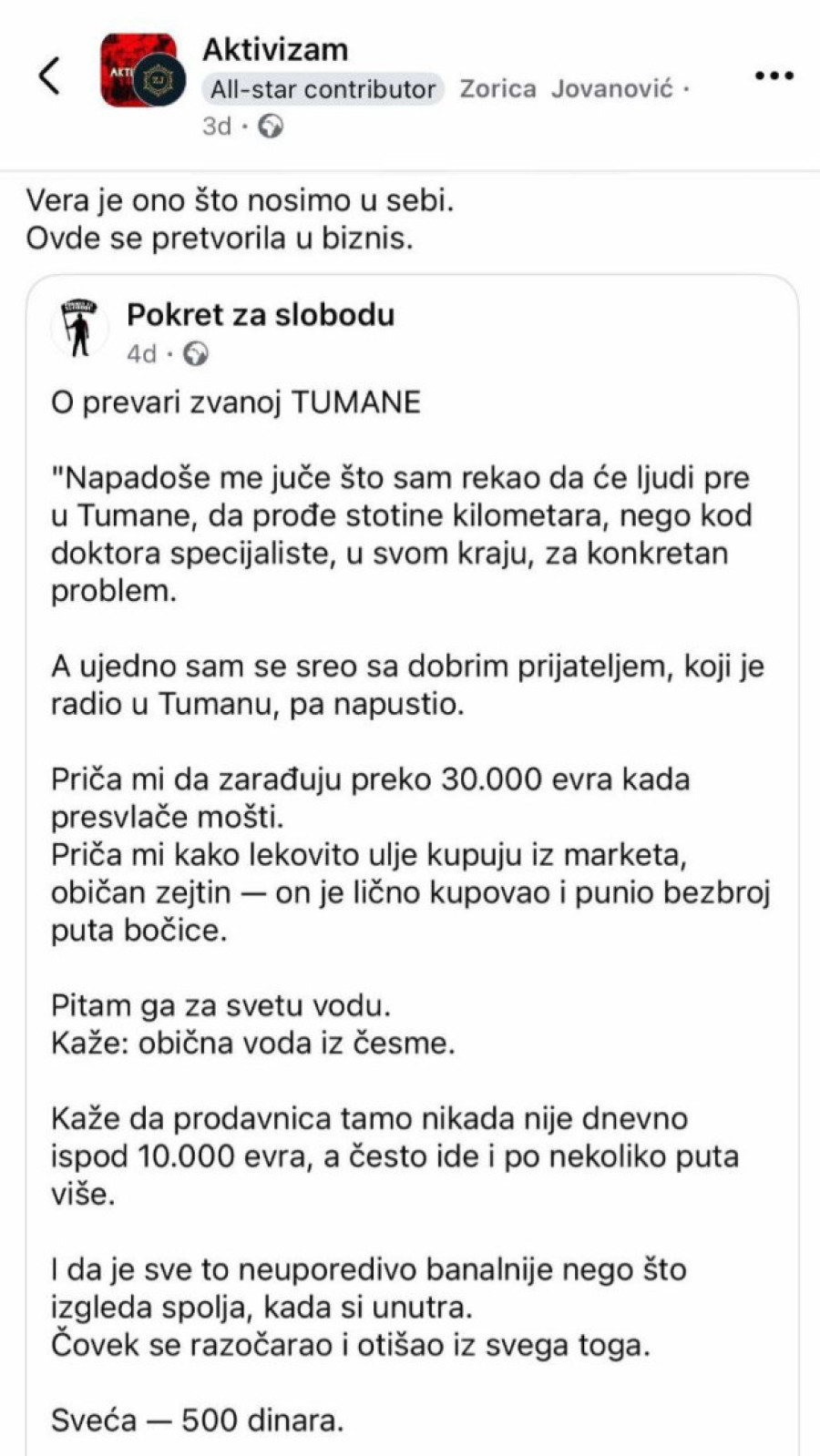The width and height of the screenshot is (820, 1456).
Task: Open the Aktivizam group page
Action: (x=275, y=49)
